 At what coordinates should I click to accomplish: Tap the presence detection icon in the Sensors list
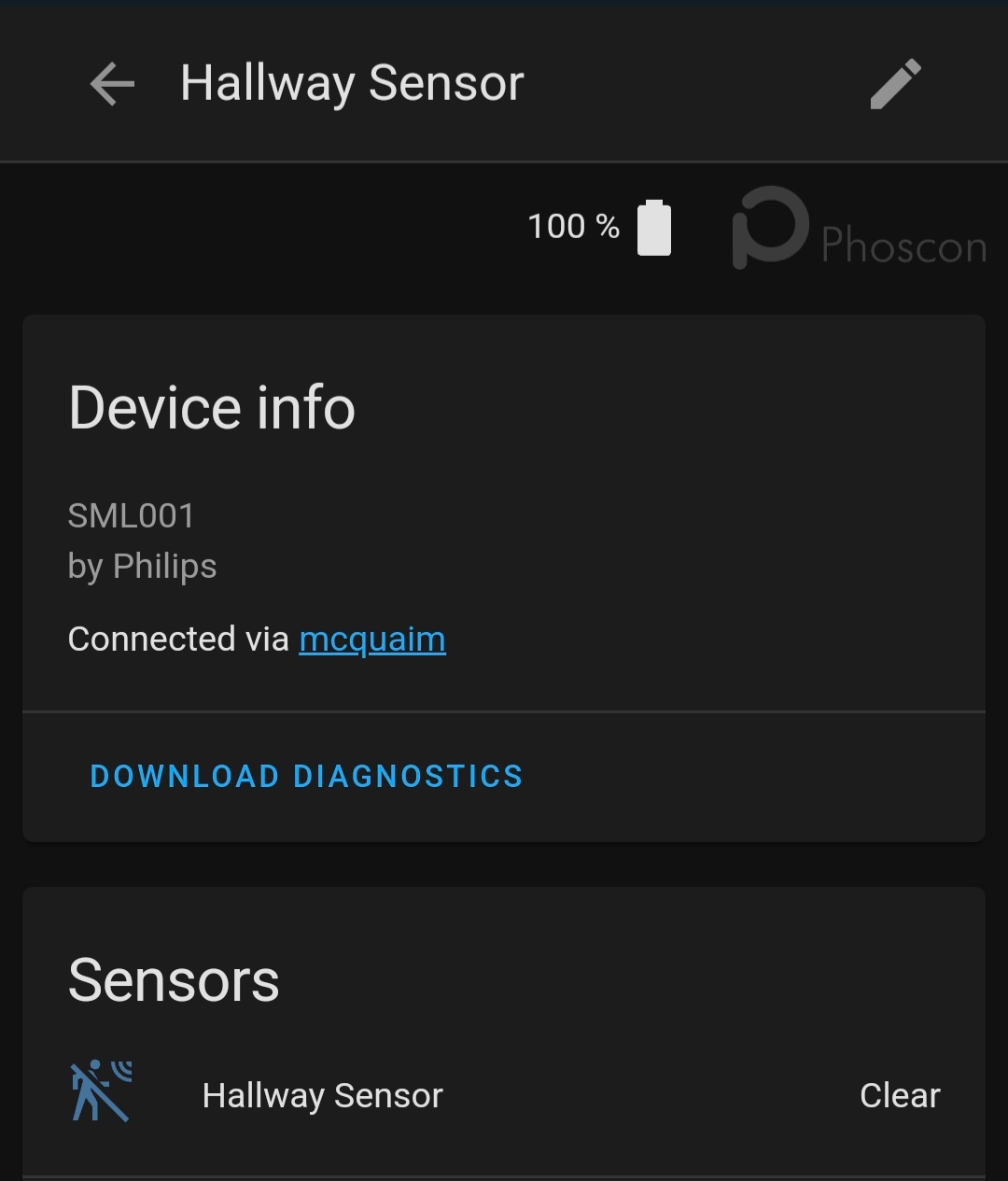tap(99, 1092)
